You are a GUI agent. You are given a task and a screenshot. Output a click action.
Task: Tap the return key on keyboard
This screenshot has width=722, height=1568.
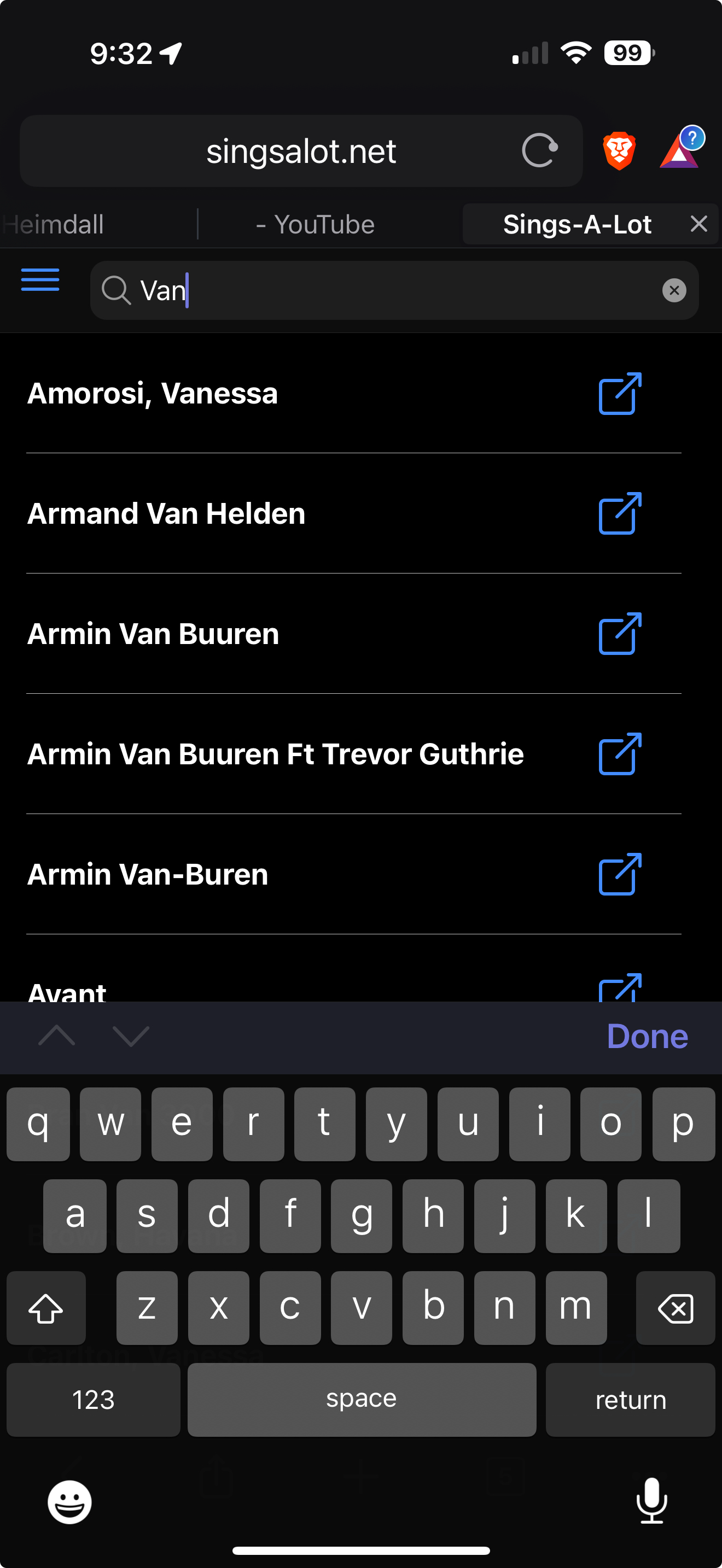click(630, 1400)
